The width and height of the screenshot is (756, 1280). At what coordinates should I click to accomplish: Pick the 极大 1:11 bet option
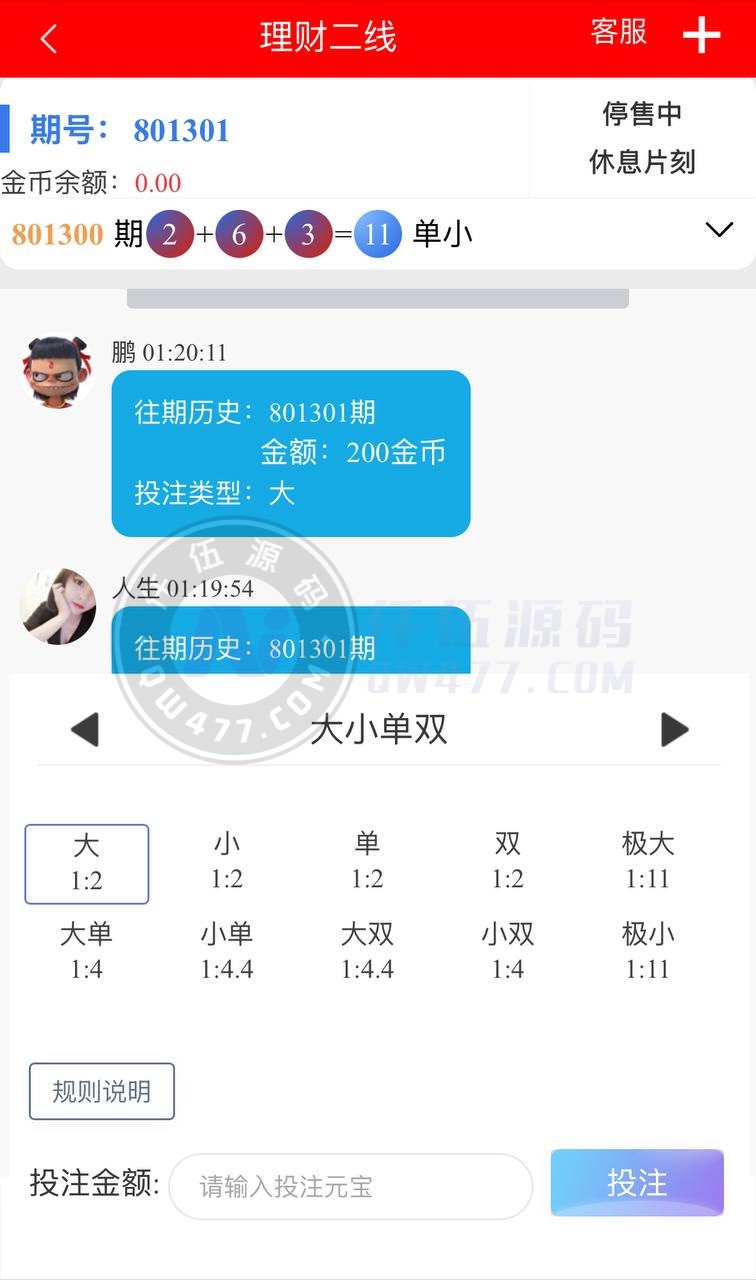pos(647,861)
